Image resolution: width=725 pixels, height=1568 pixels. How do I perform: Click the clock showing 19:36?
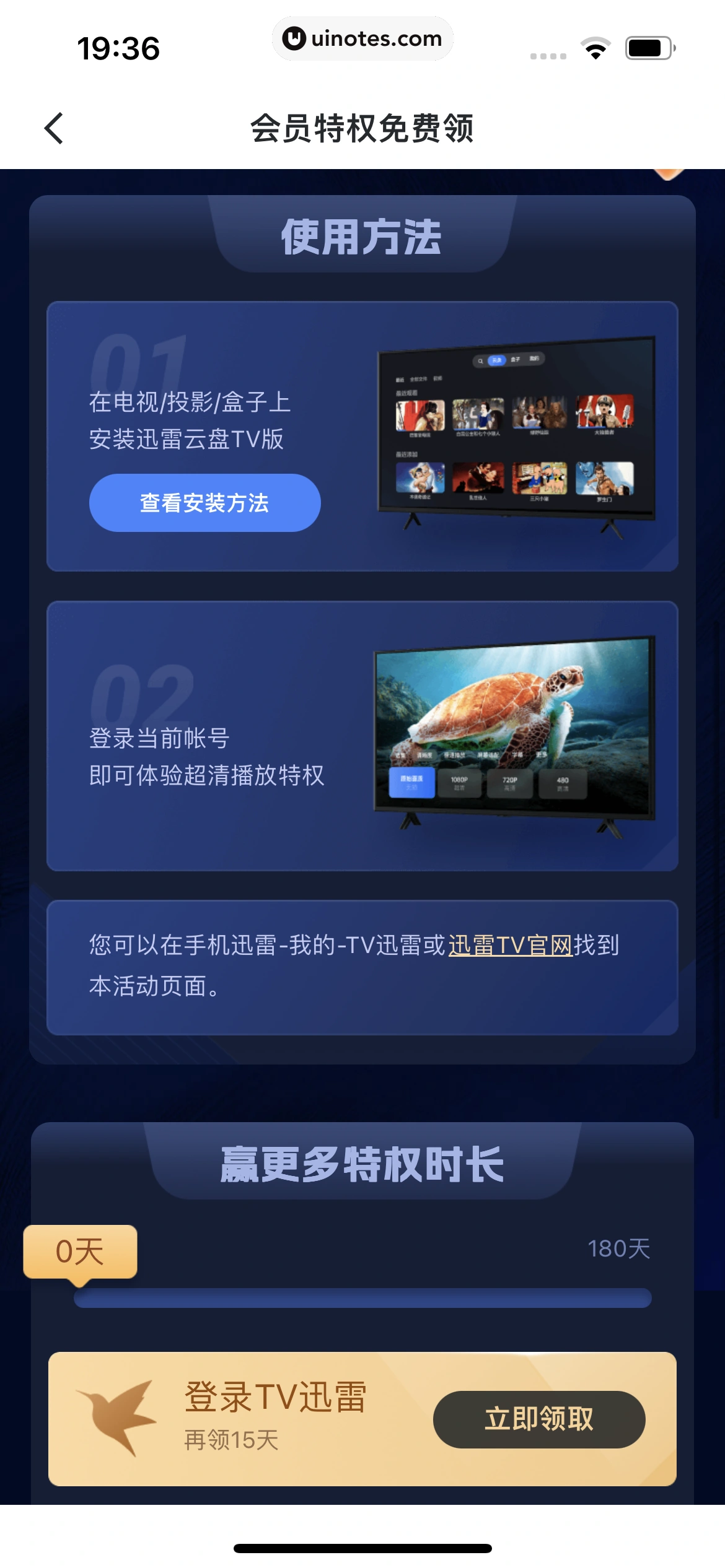coord(118,48)
